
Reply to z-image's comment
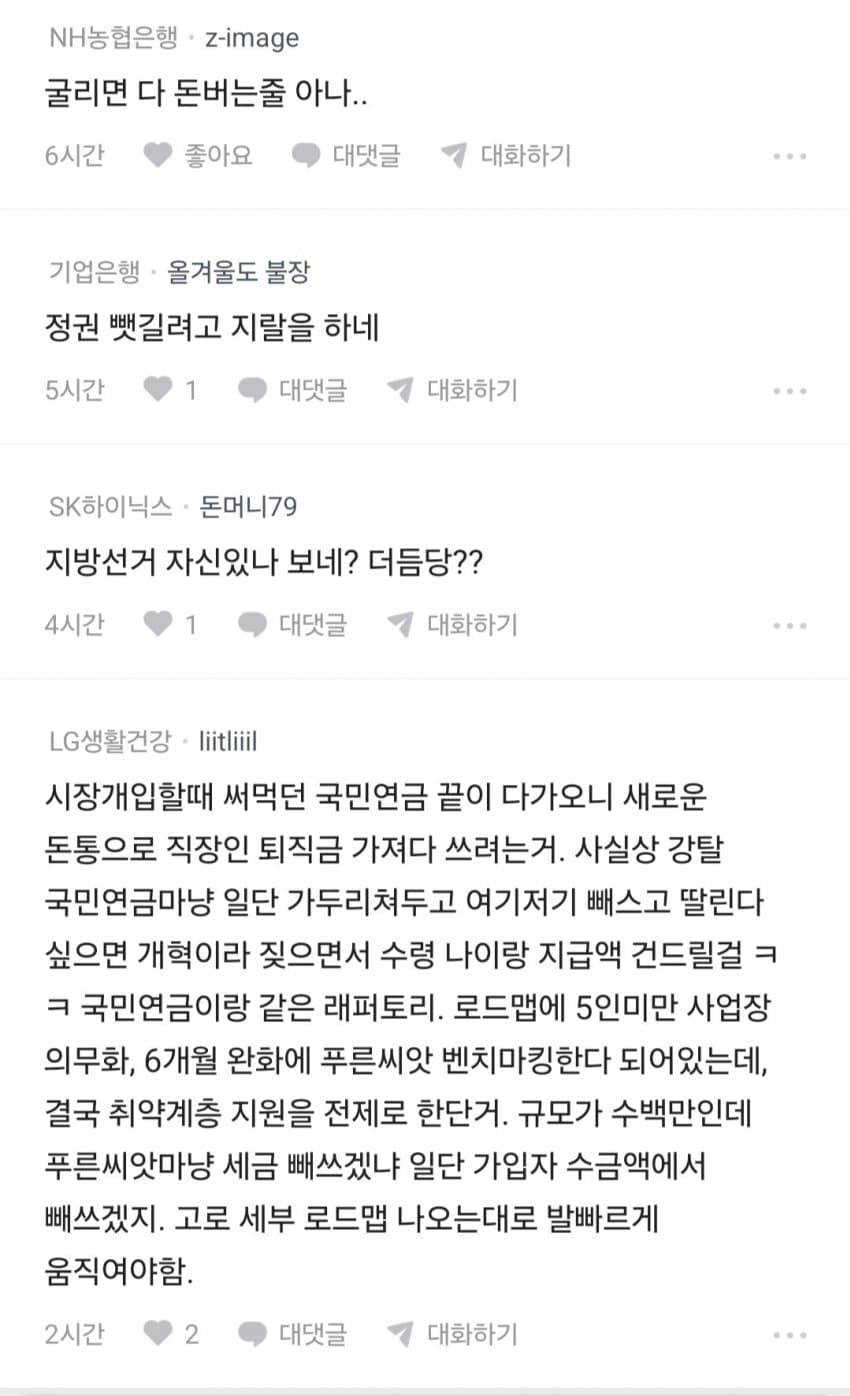pyautogui.click(x=346, y=155)
